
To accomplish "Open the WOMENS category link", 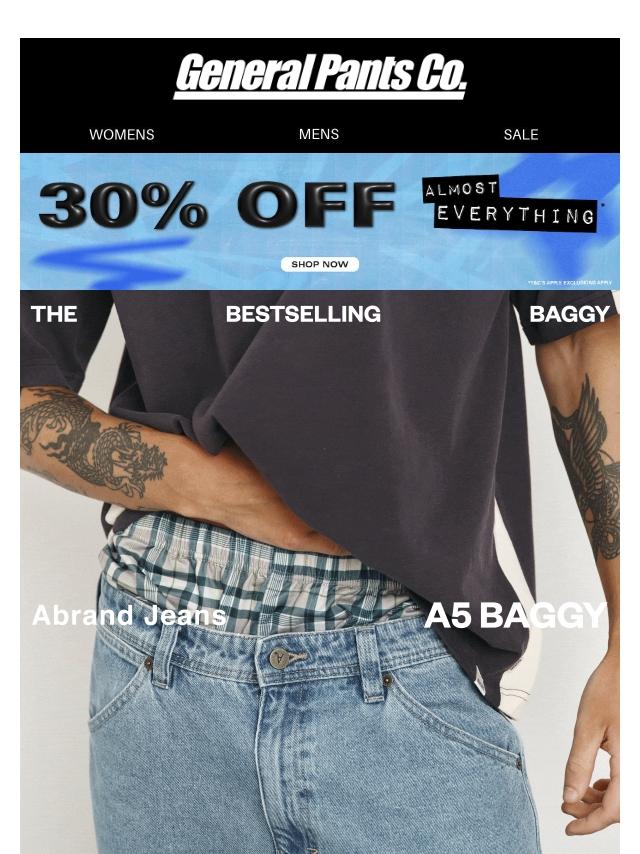I will click(121, 134).
